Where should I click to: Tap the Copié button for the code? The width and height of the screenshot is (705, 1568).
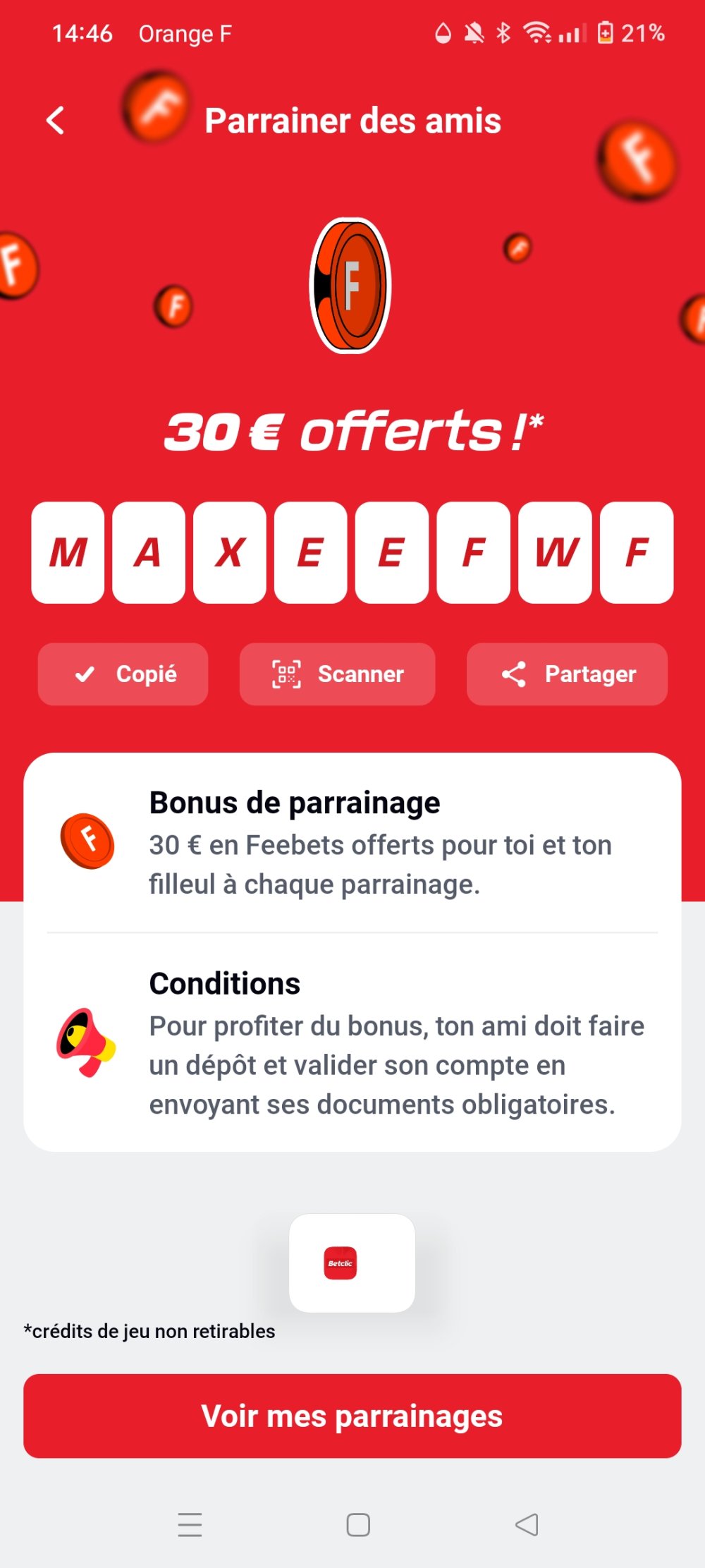pos(123,674)
